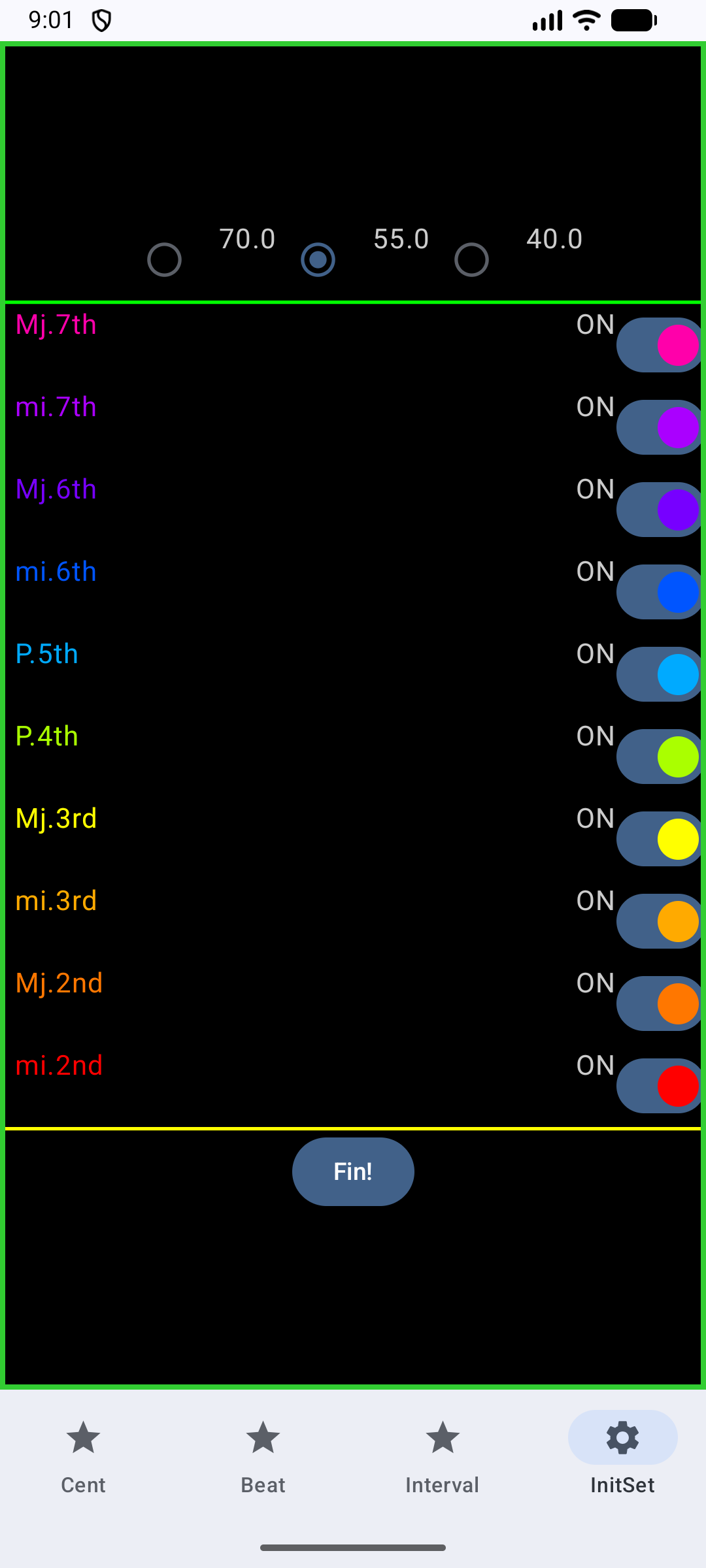
Task: Toggle the Mj.6th switch off
Action: [x=659, y=510]
